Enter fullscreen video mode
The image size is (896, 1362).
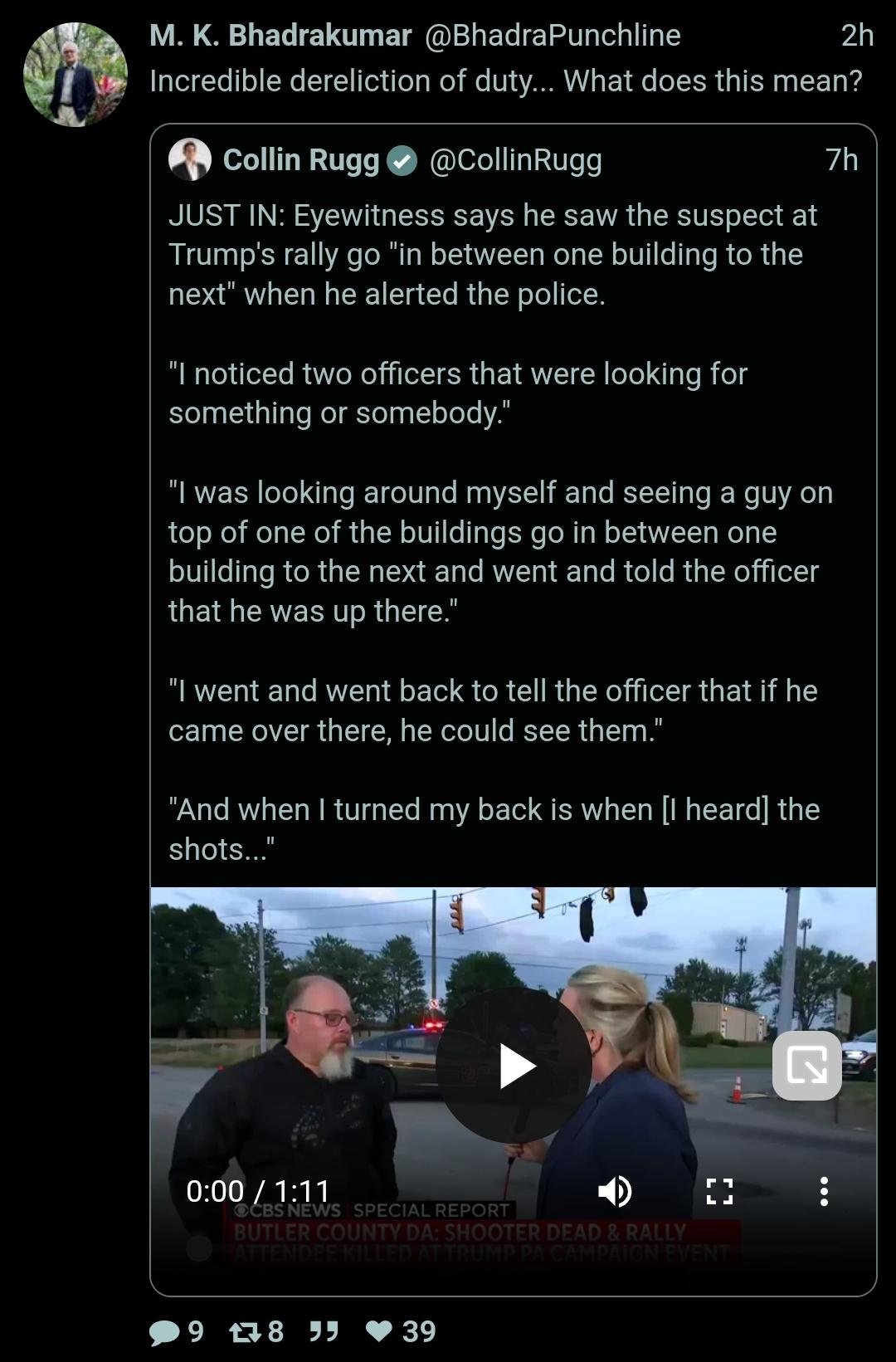tap(719, 1191)
